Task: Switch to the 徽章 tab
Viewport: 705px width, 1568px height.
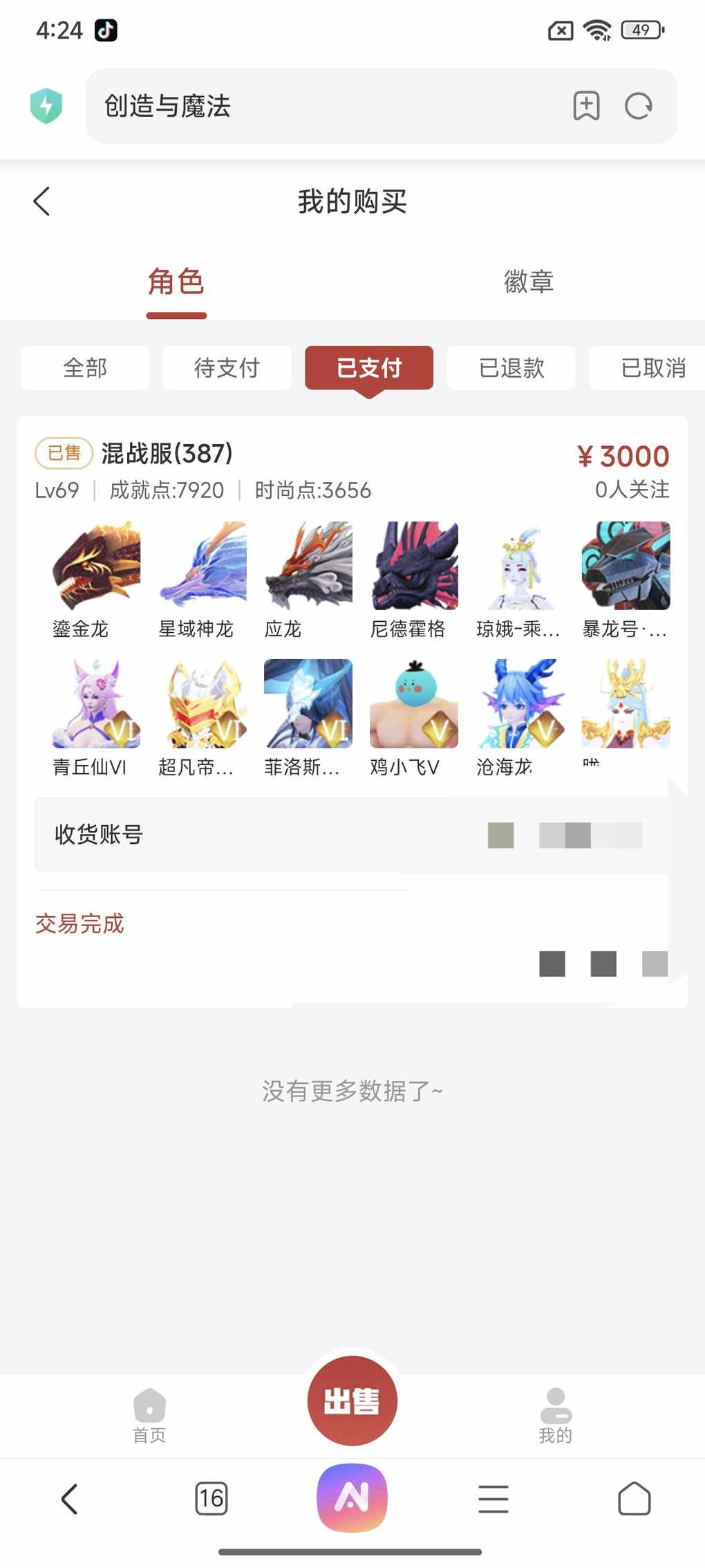Action: click(528, 282)
